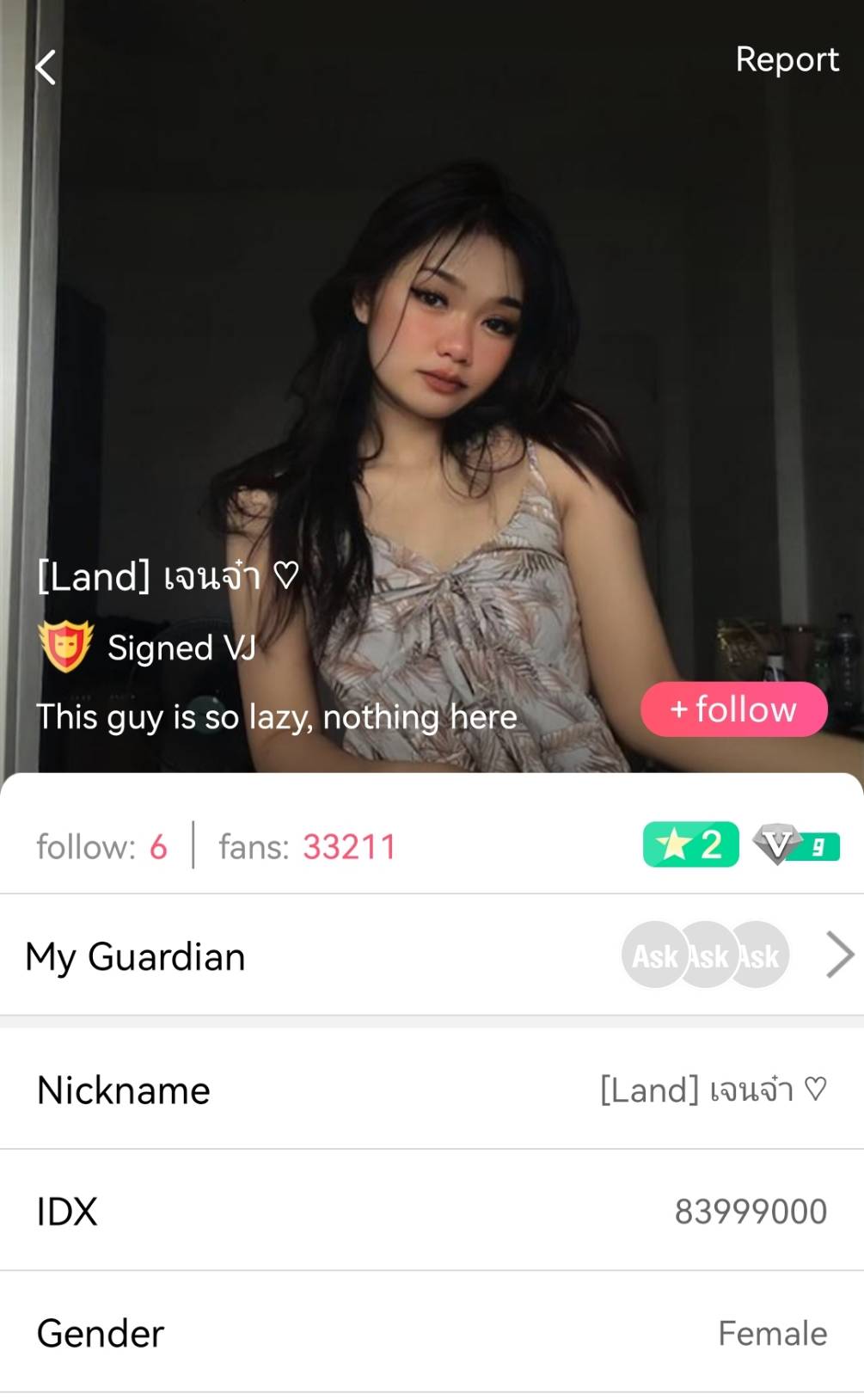
Task: Follow this Signed VJ
Action: (x=733, y=709)
